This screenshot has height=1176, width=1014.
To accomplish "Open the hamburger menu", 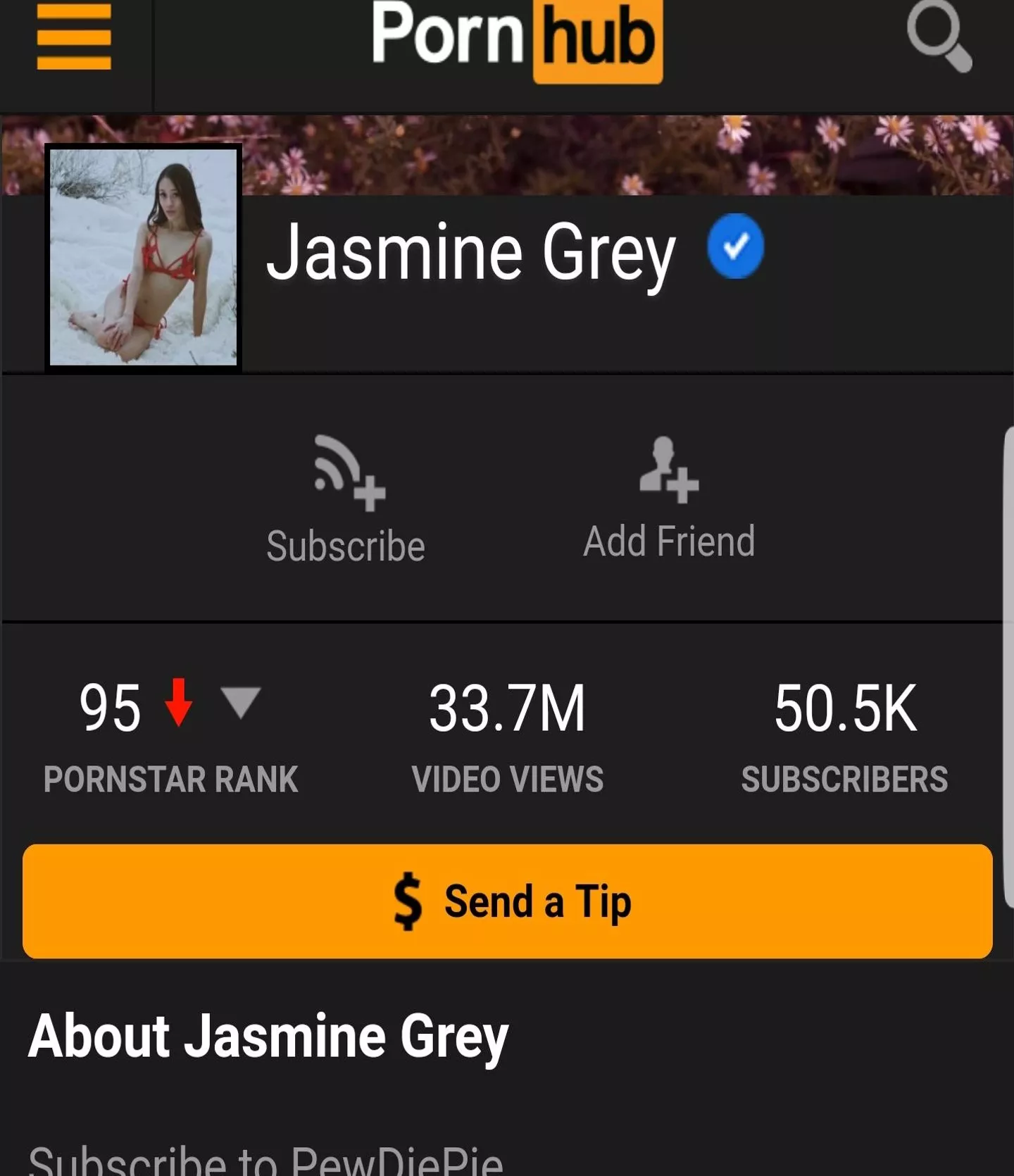I will (74, 37).
